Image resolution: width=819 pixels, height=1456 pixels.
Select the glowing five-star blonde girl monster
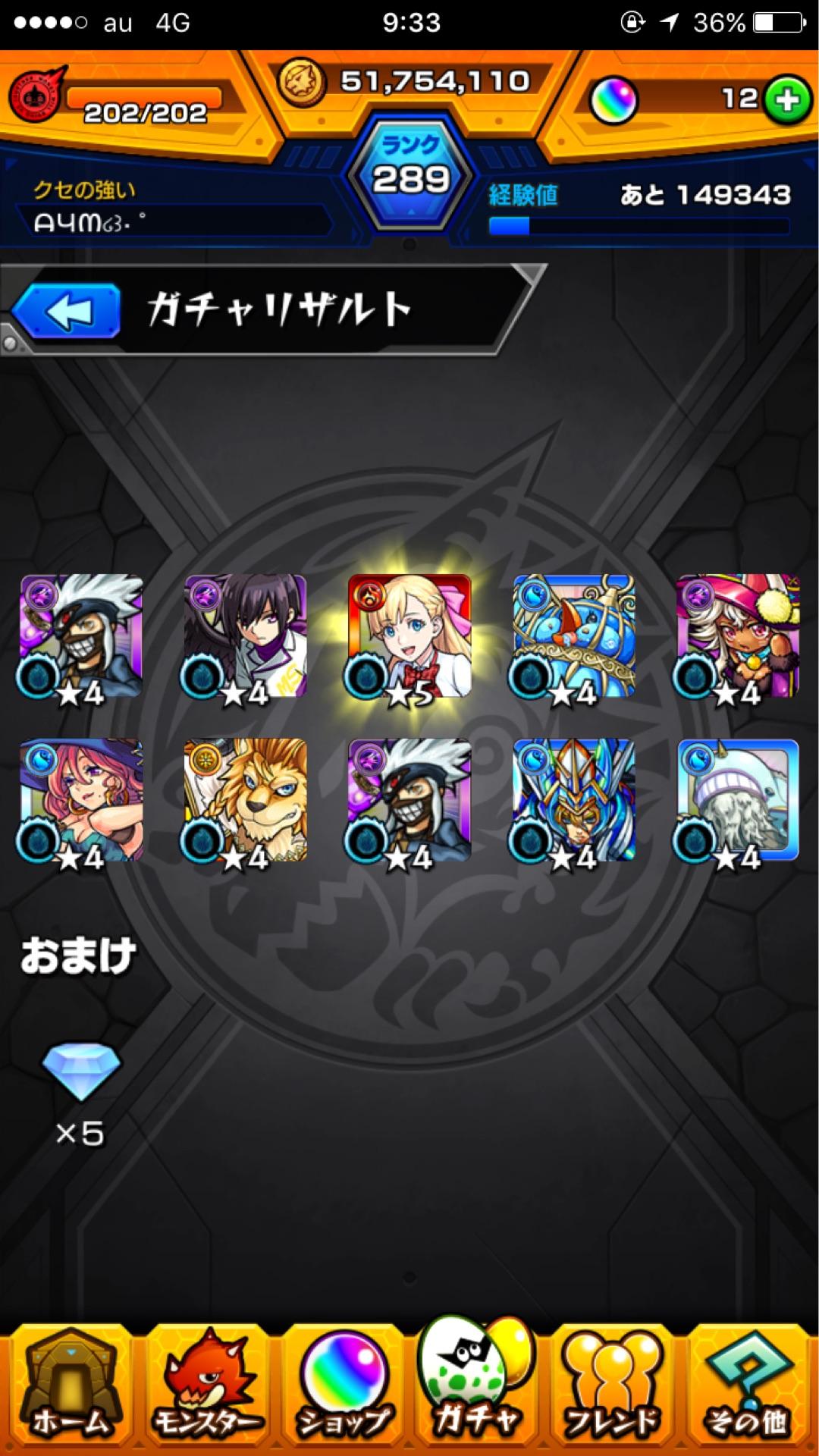coord(409,637)
